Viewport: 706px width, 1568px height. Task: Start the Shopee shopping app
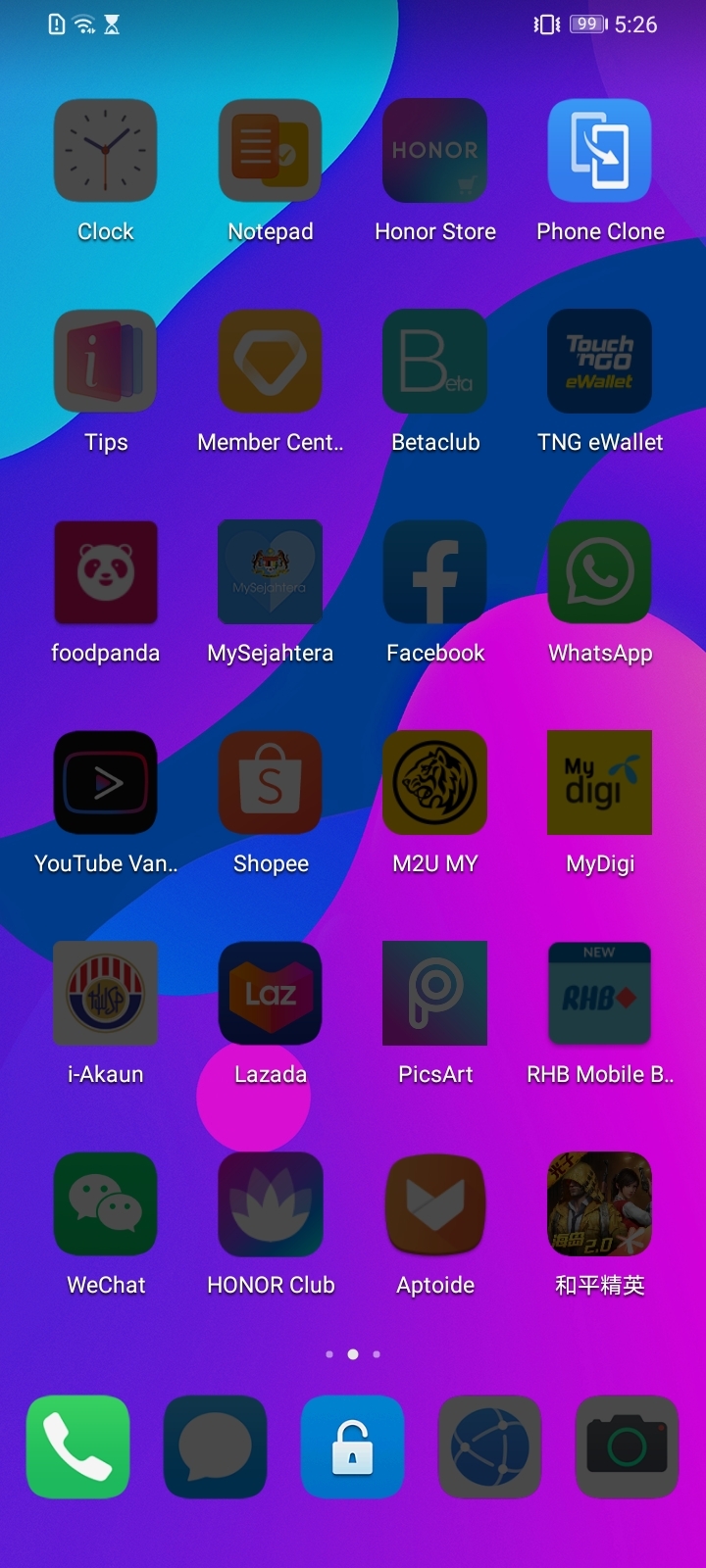[270, 782]
